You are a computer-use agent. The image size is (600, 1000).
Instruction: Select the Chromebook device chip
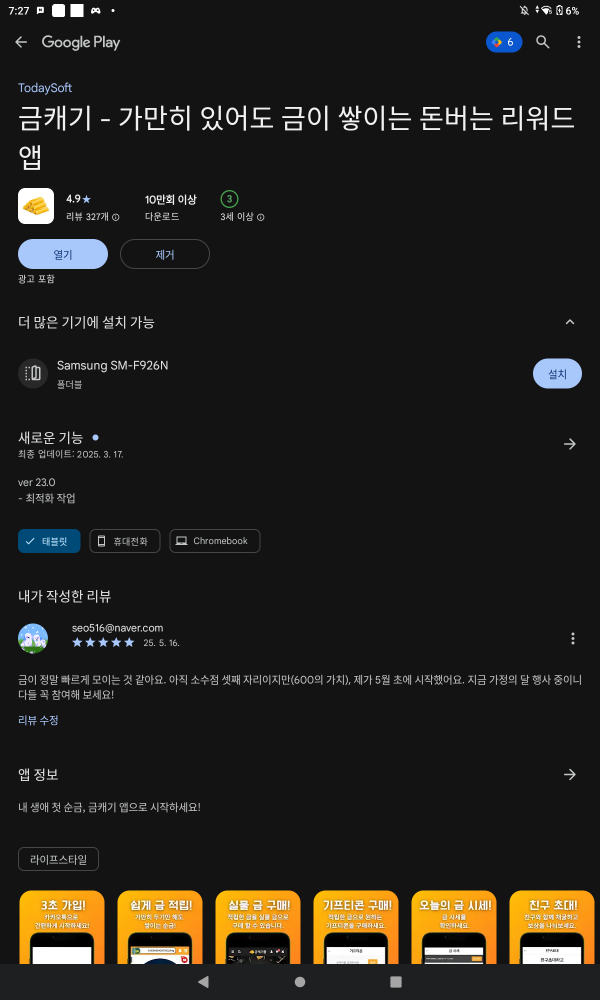[x=214, y=541]
